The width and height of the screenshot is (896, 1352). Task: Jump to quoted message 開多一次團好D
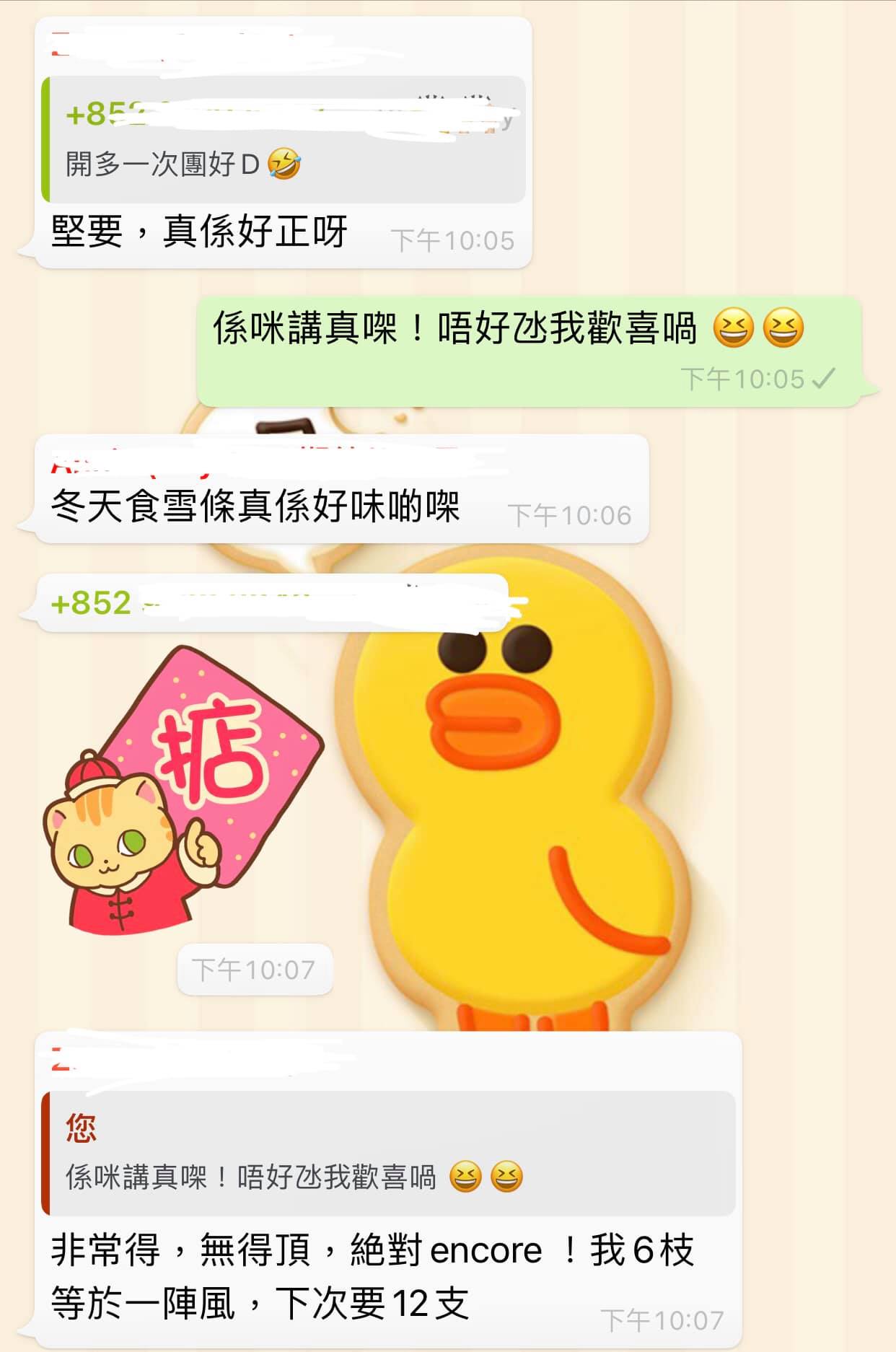283,140
